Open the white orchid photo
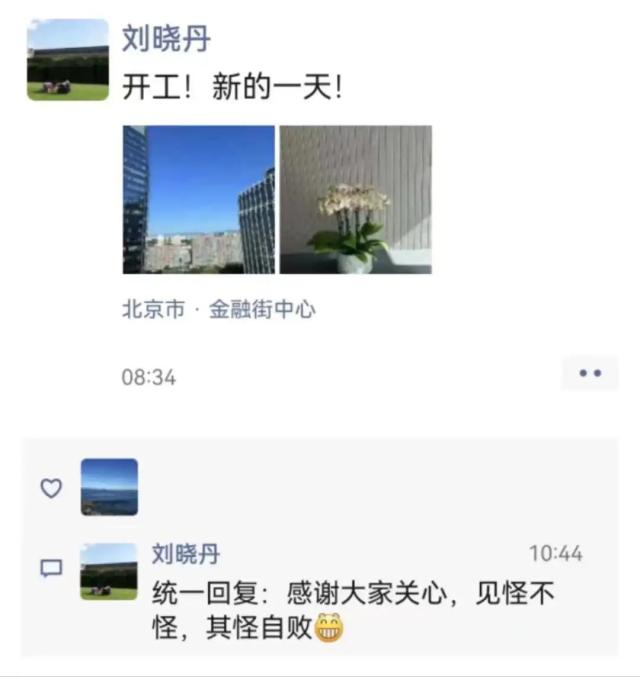 (355, 199)
